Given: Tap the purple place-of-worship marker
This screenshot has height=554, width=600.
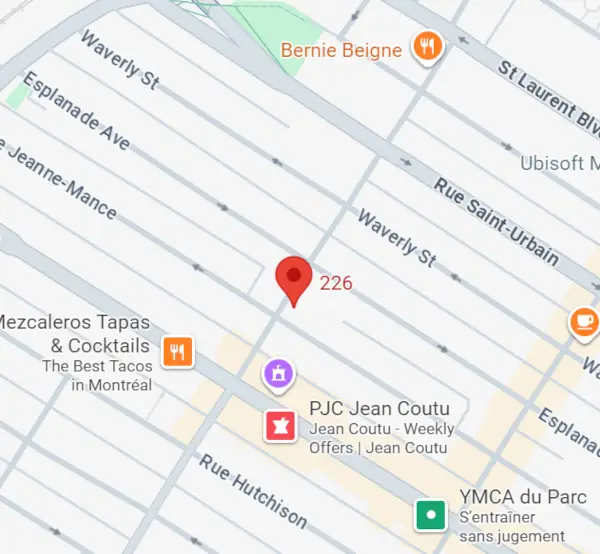Looking at the screenshot, I should 278,375.
